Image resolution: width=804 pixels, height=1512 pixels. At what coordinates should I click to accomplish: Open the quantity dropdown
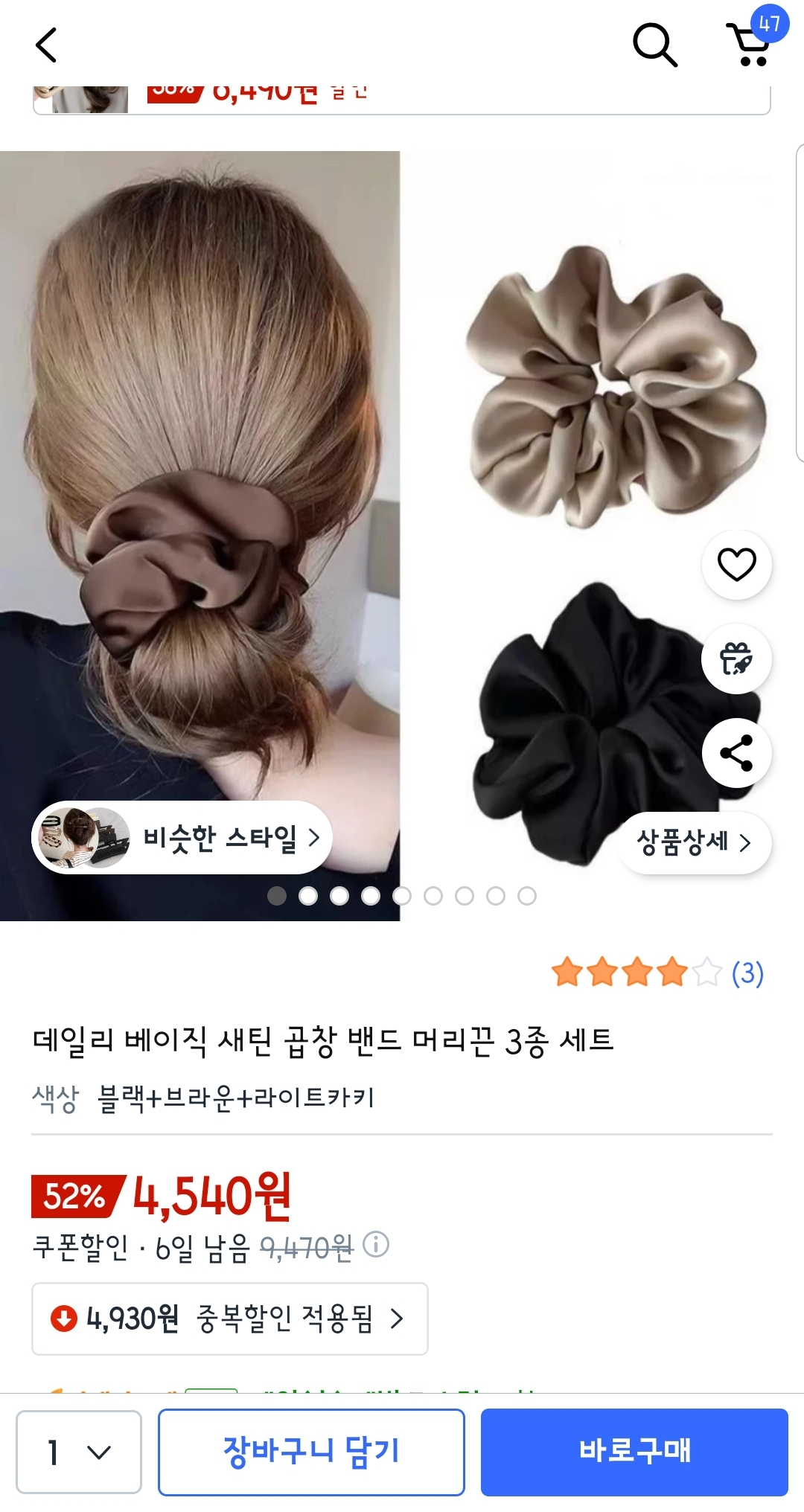tap(79, 1452)
